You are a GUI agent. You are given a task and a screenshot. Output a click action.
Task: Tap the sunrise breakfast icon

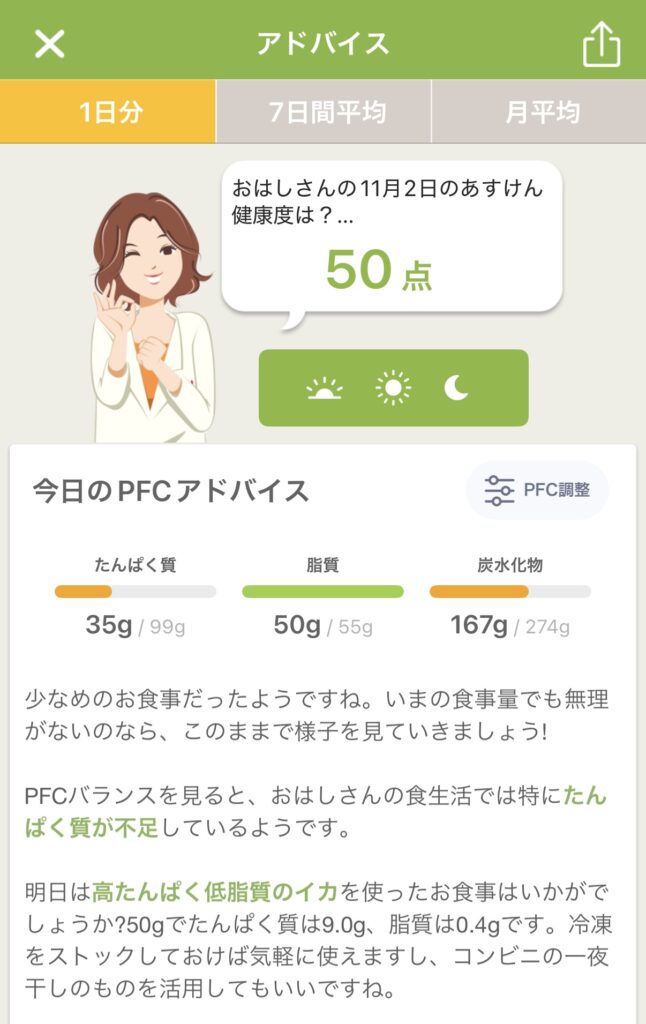324,389
